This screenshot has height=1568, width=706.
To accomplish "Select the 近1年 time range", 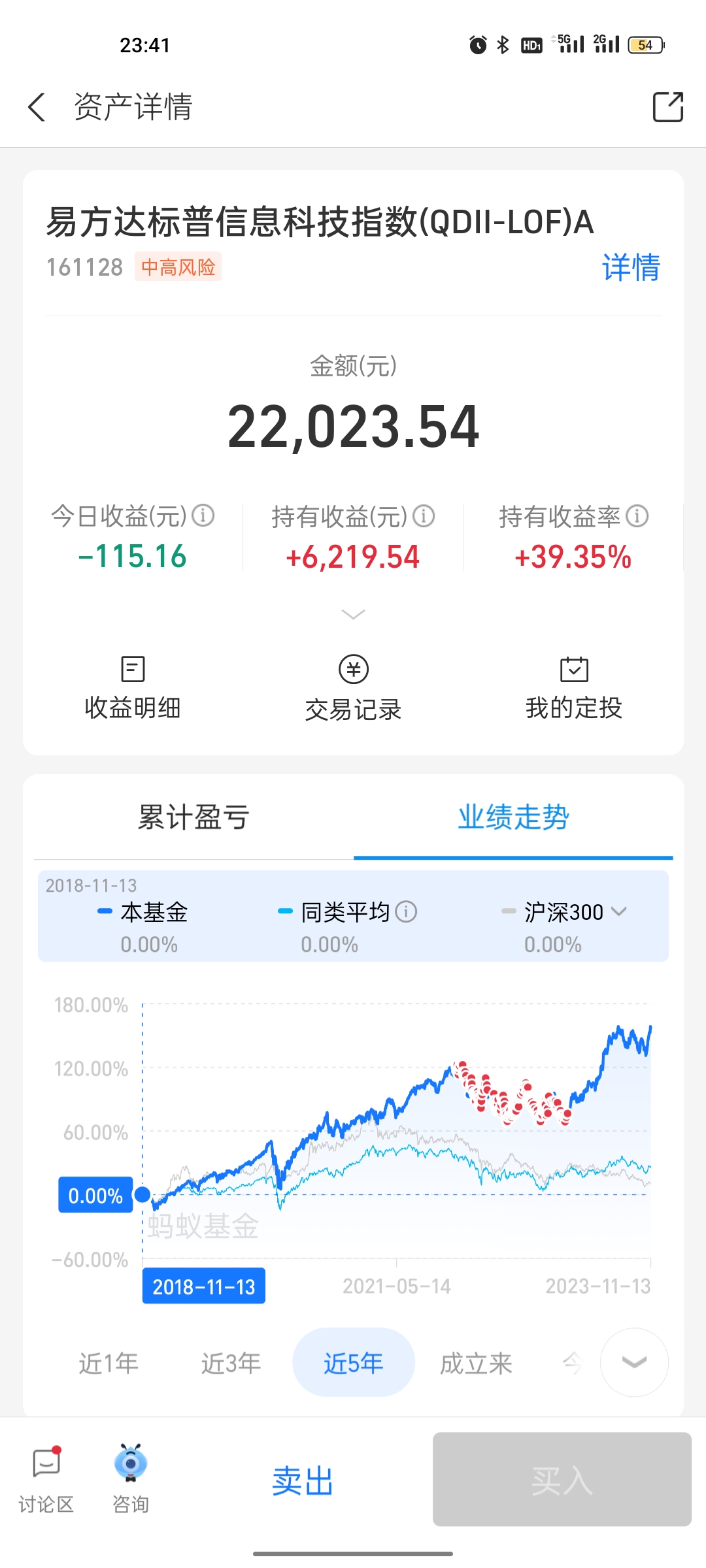I will [109, 1364].
